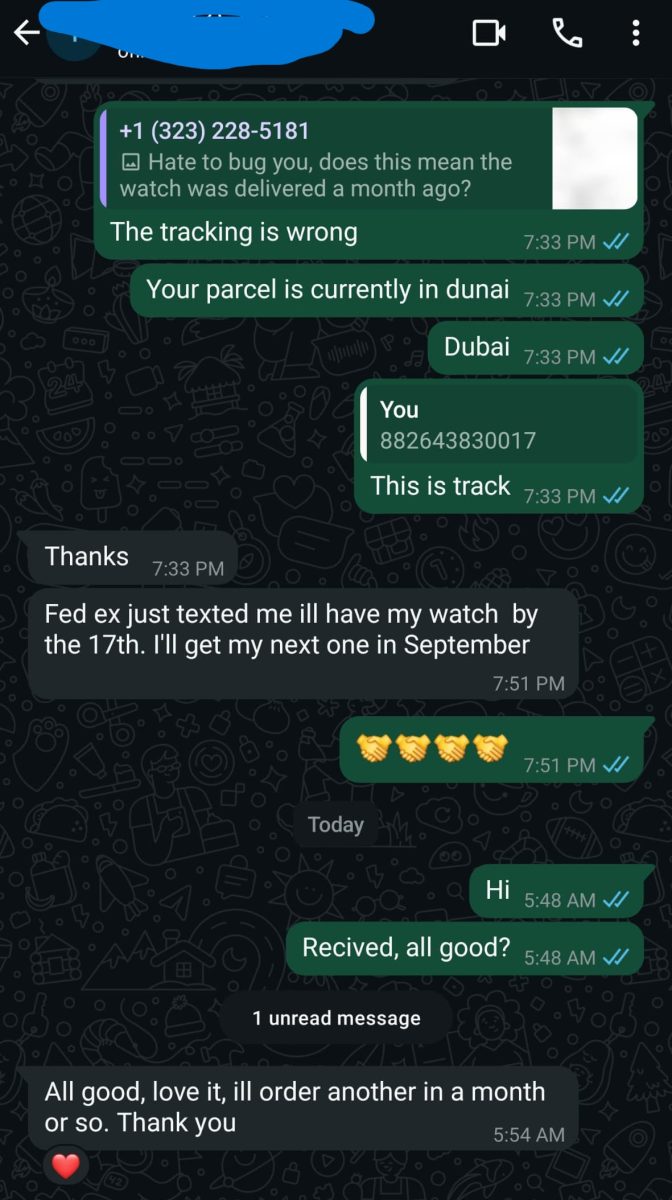Go back to the chats list
Screen dimensions: 672x1200
click(26, 32)
